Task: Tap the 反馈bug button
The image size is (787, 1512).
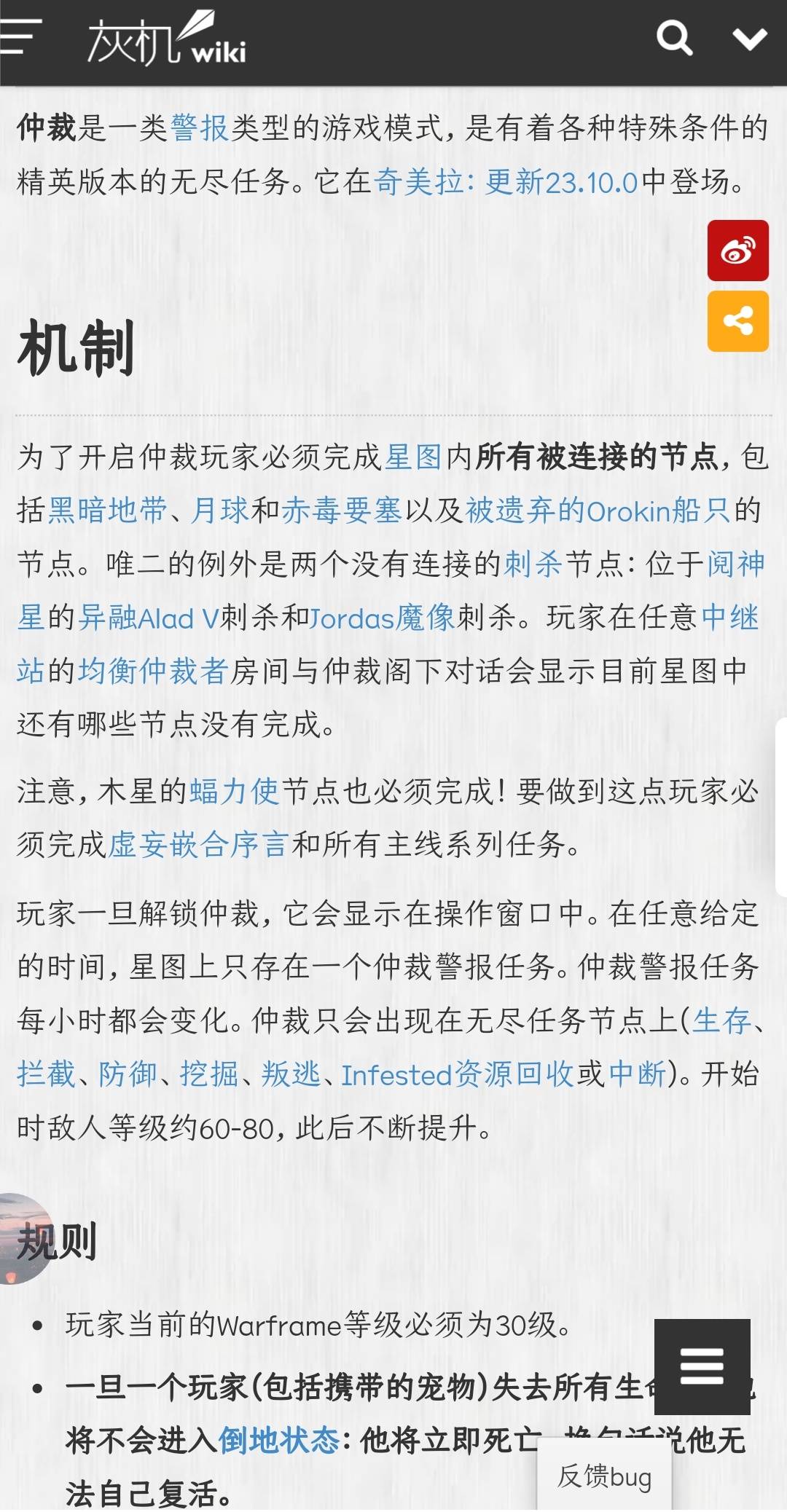Action: pyautogui.click(x=604, y=1477)
